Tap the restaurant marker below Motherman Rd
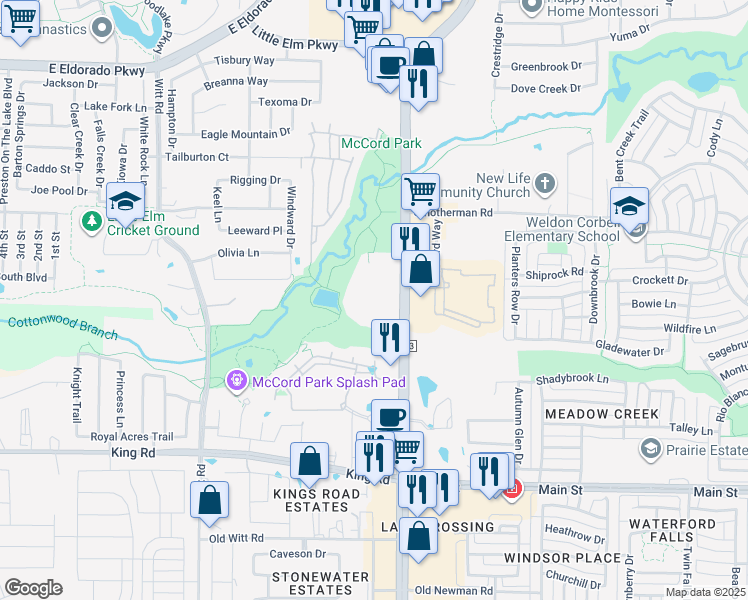 410,241
